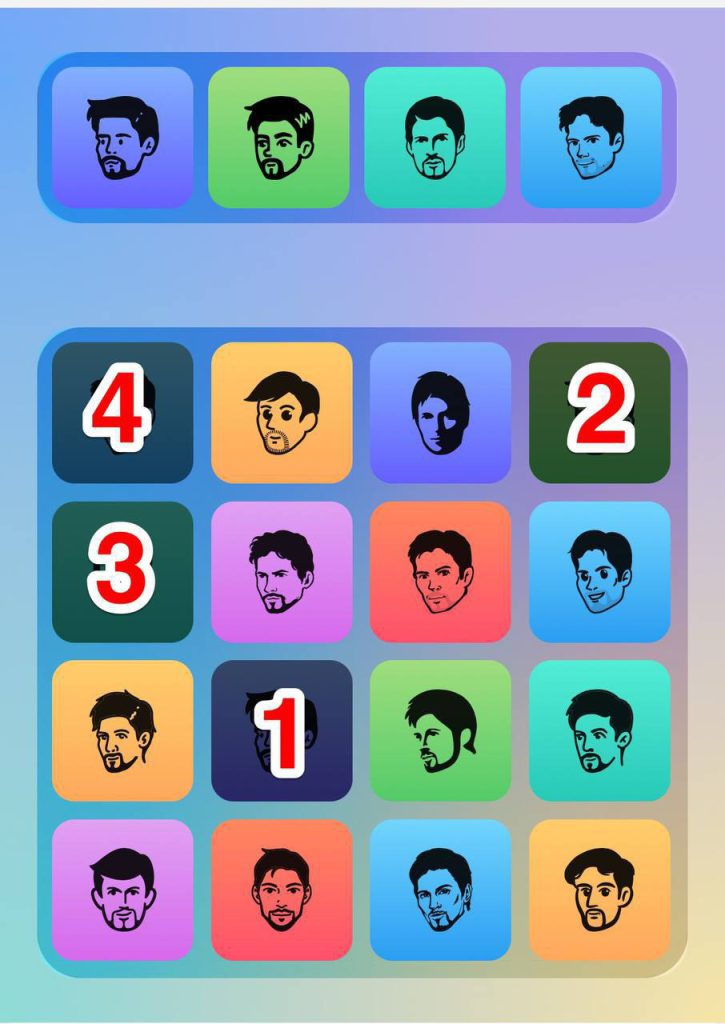The height and width of the screenshot is (1024, 725).
Task: Deselect the darkened tile numbered 1
Action: click(x=281, y=730)
